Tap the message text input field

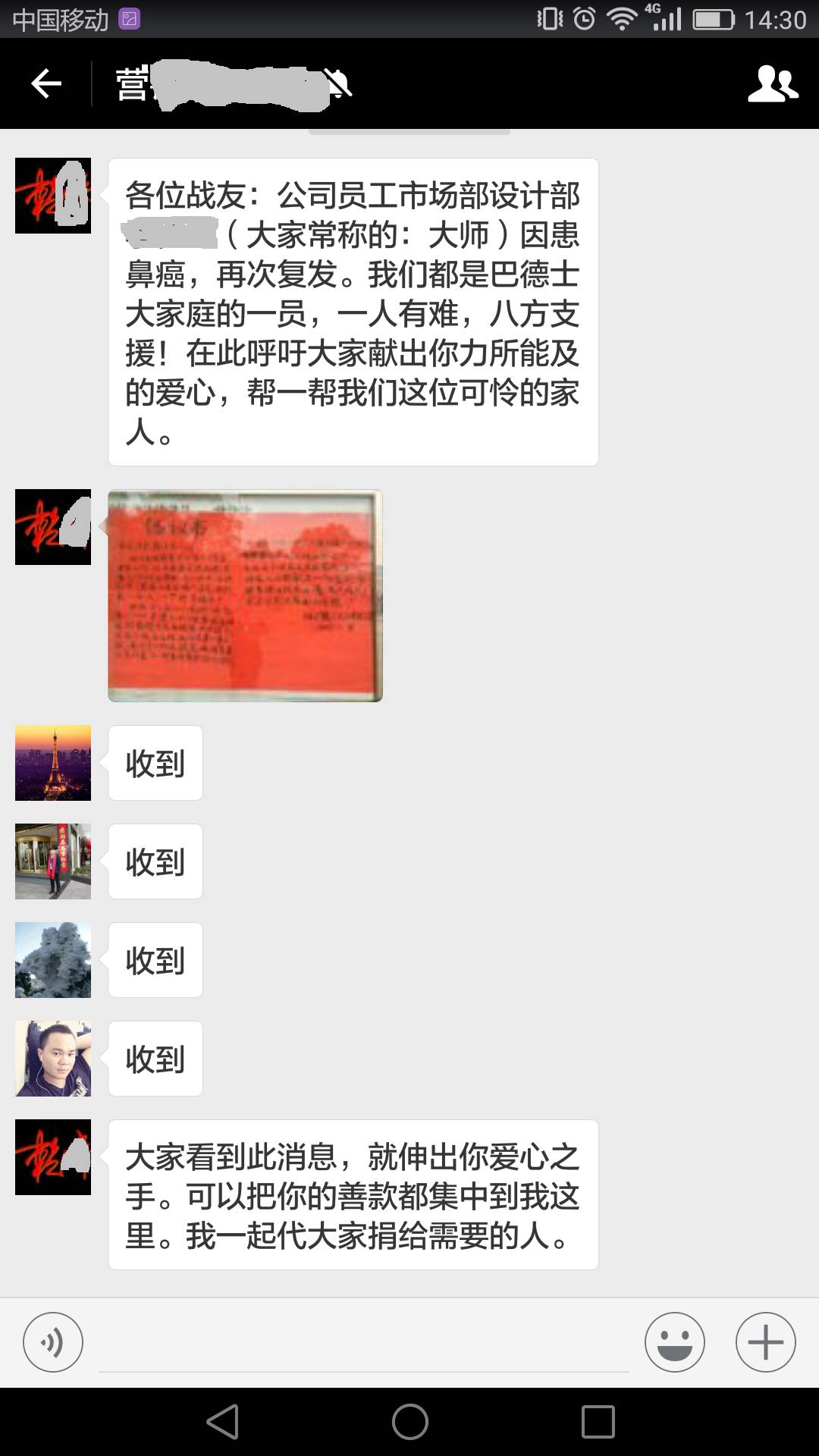pos(364,1342)
